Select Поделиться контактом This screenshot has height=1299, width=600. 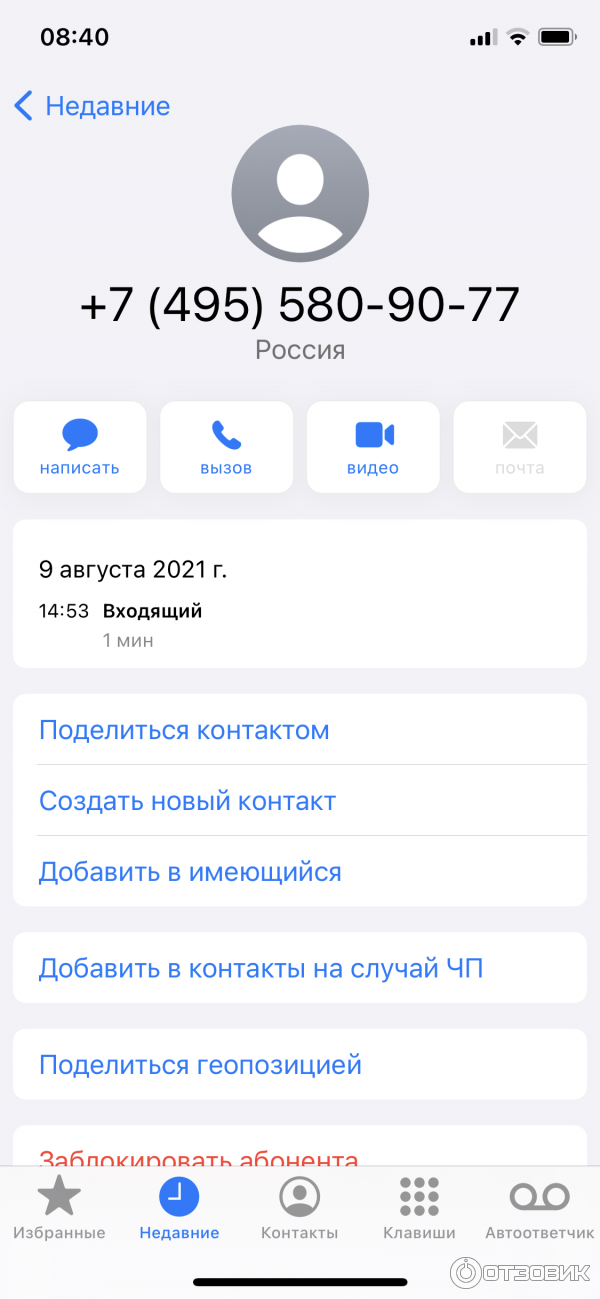[x=184, y=730]
